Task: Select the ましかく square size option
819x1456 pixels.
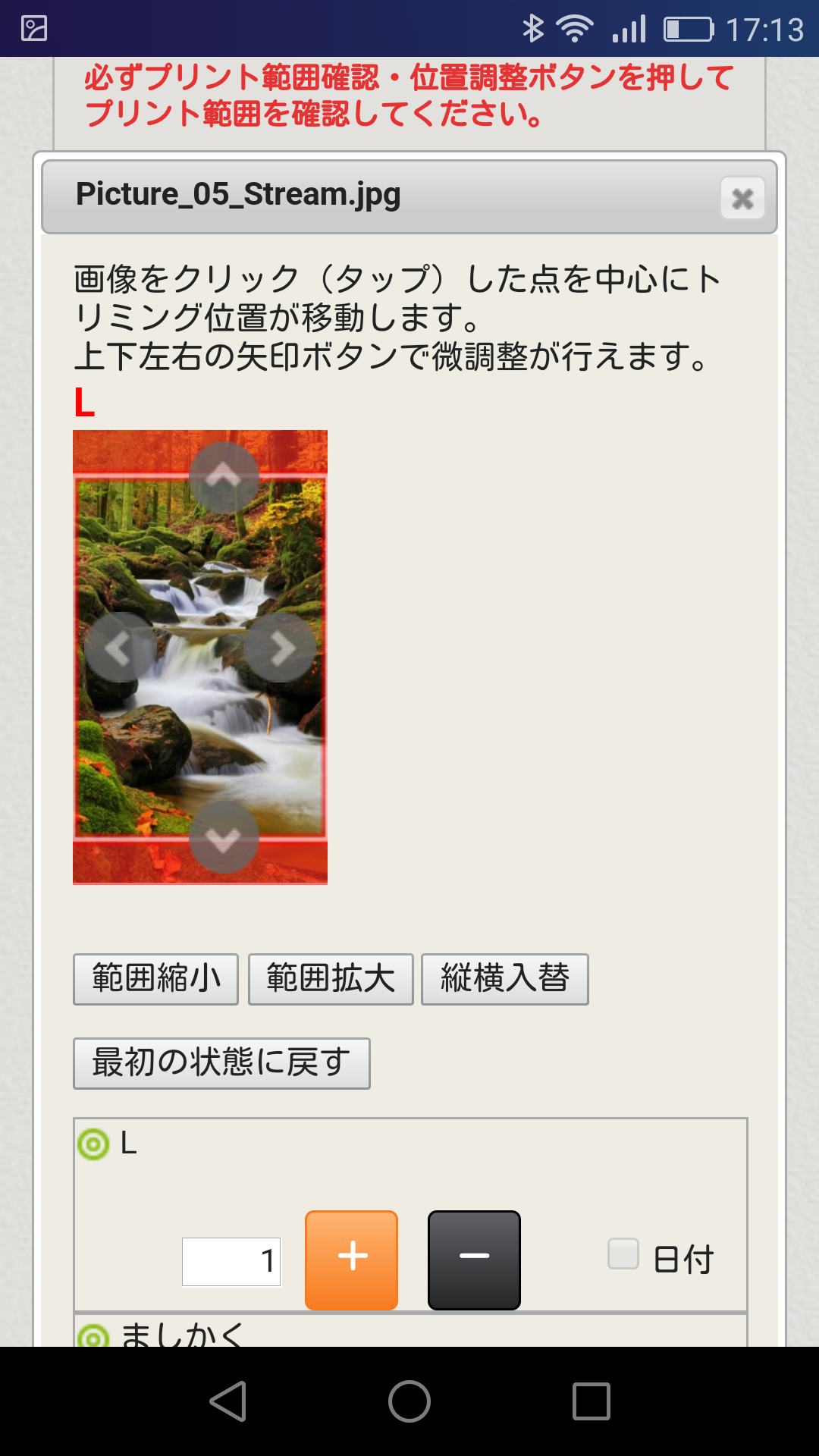Action: click(x=94, y=1336)
